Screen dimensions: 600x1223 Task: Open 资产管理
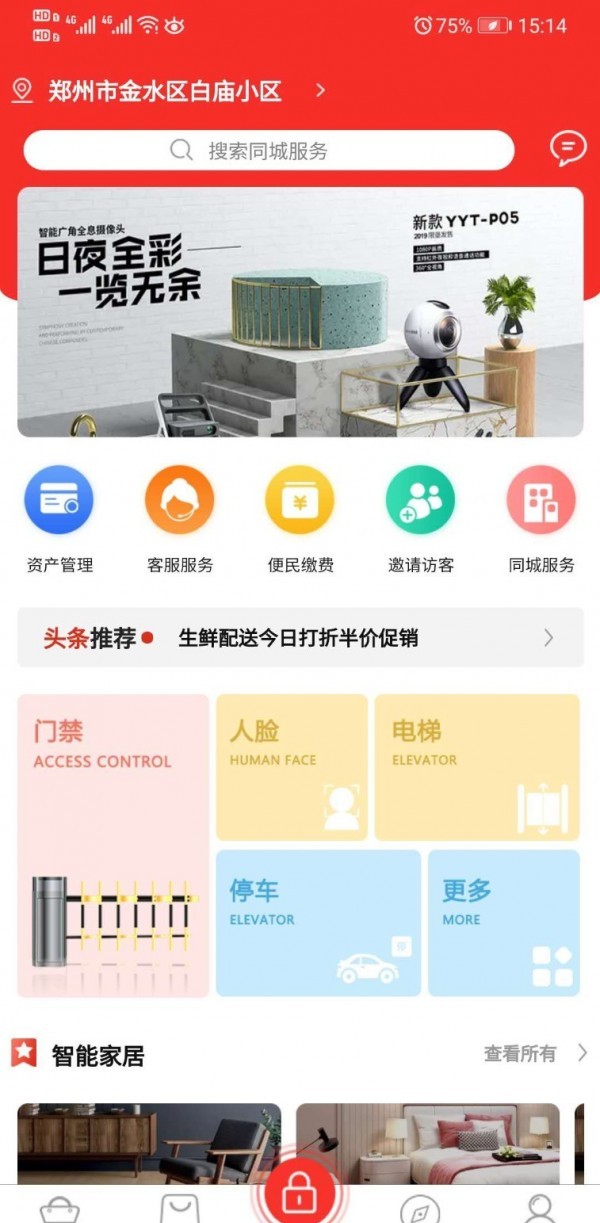(59, 518)
